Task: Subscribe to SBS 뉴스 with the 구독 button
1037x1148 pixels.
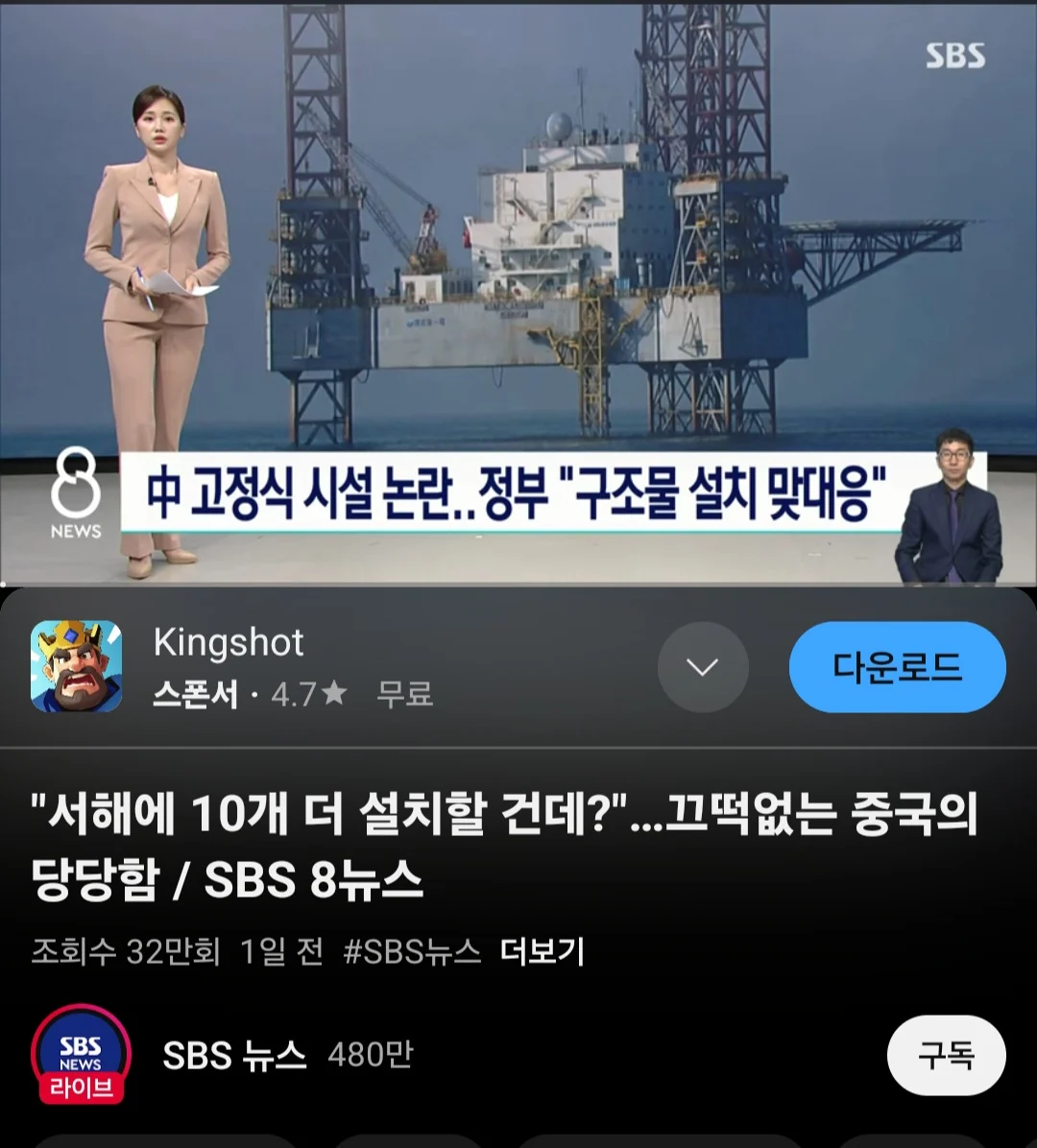Action: coord(946,1055)
